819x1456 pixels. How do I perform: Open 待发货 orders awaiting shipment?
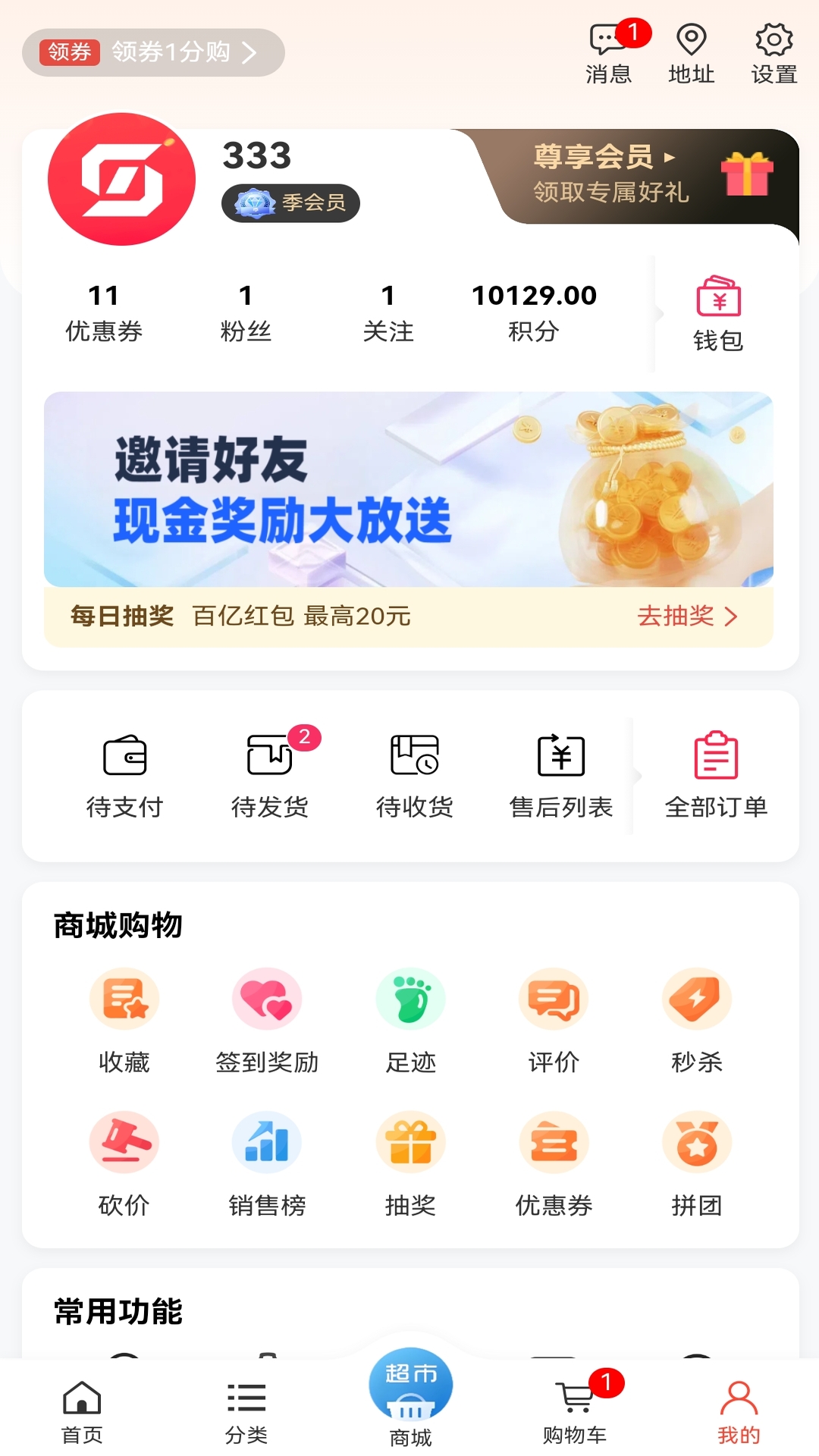(x=270, y=773)
